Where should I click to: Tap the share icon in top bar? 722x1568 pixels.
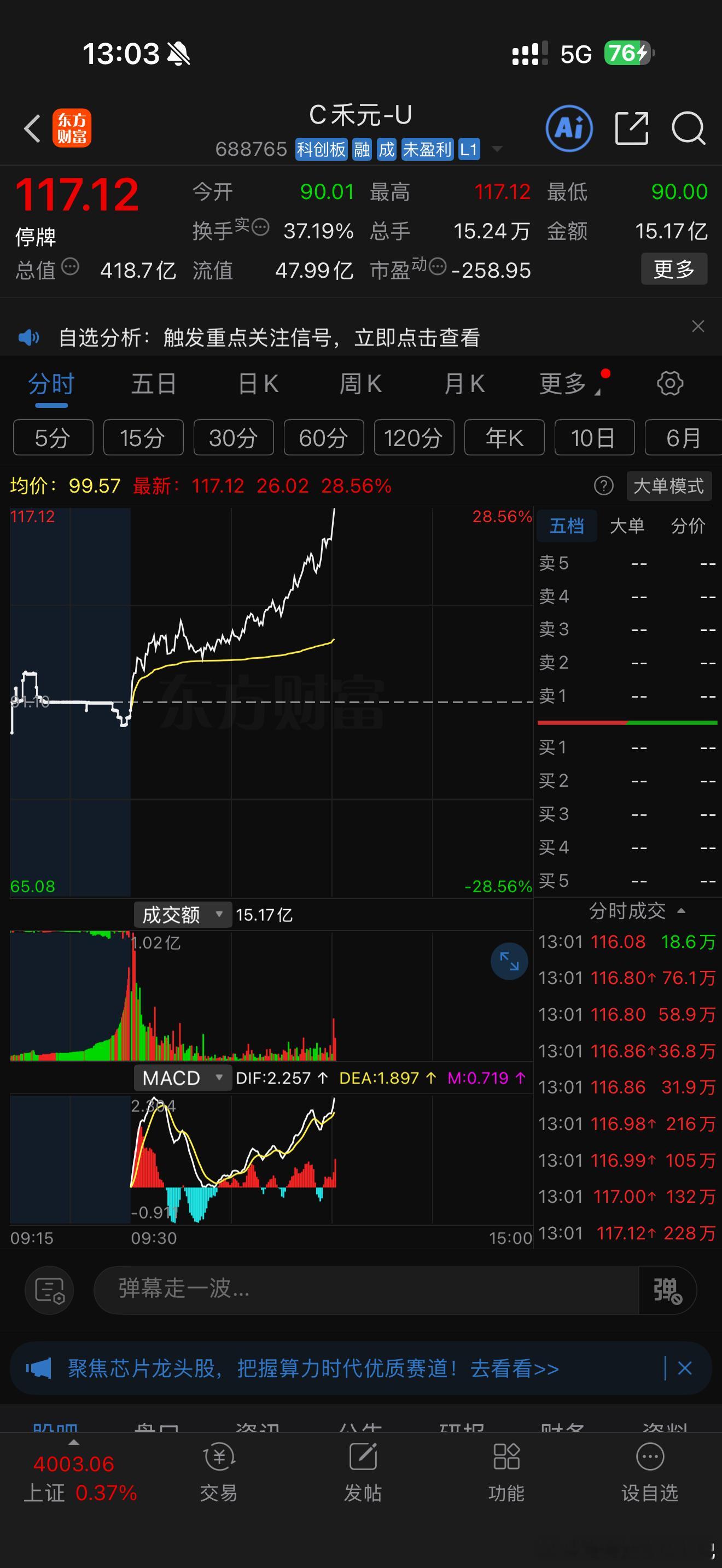[x=631, y=129]
